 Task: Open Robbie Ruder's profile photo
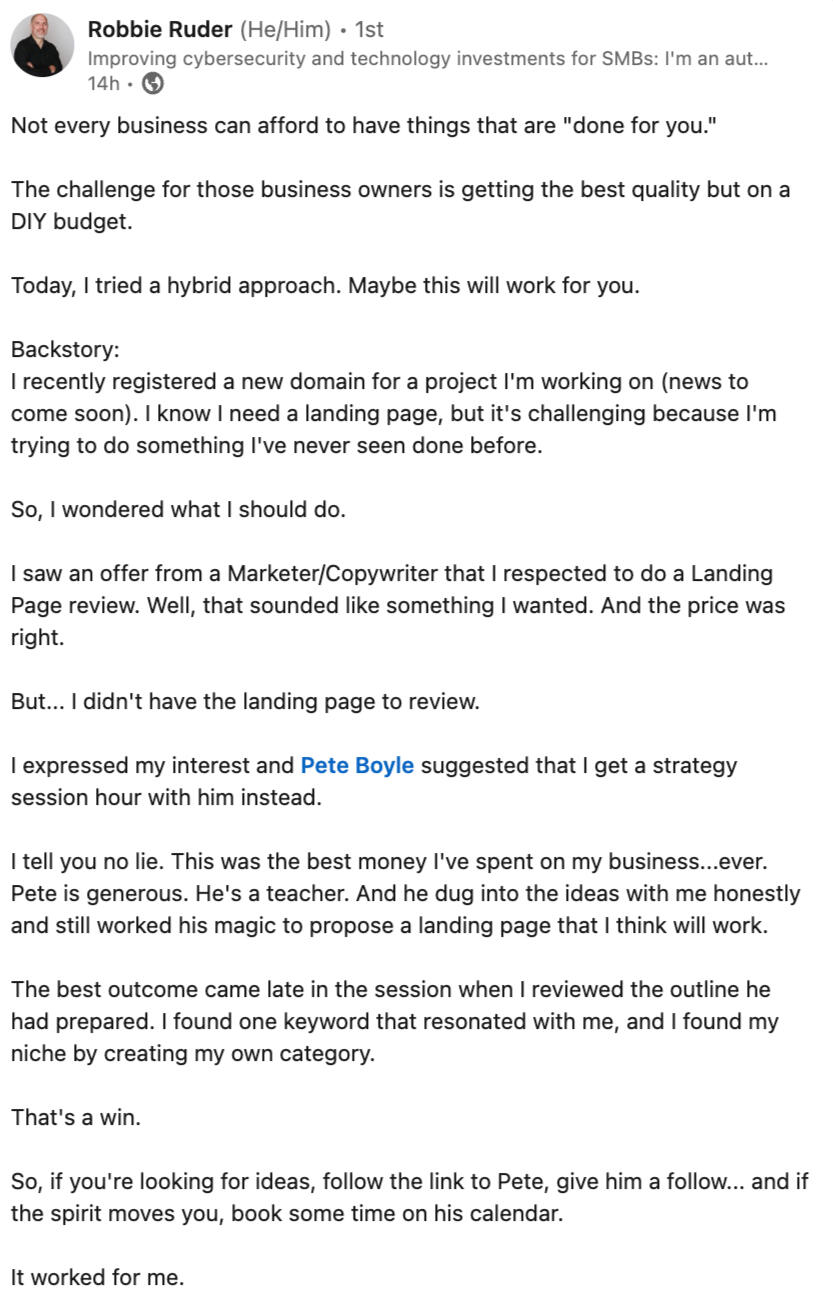tap(42, 46)
